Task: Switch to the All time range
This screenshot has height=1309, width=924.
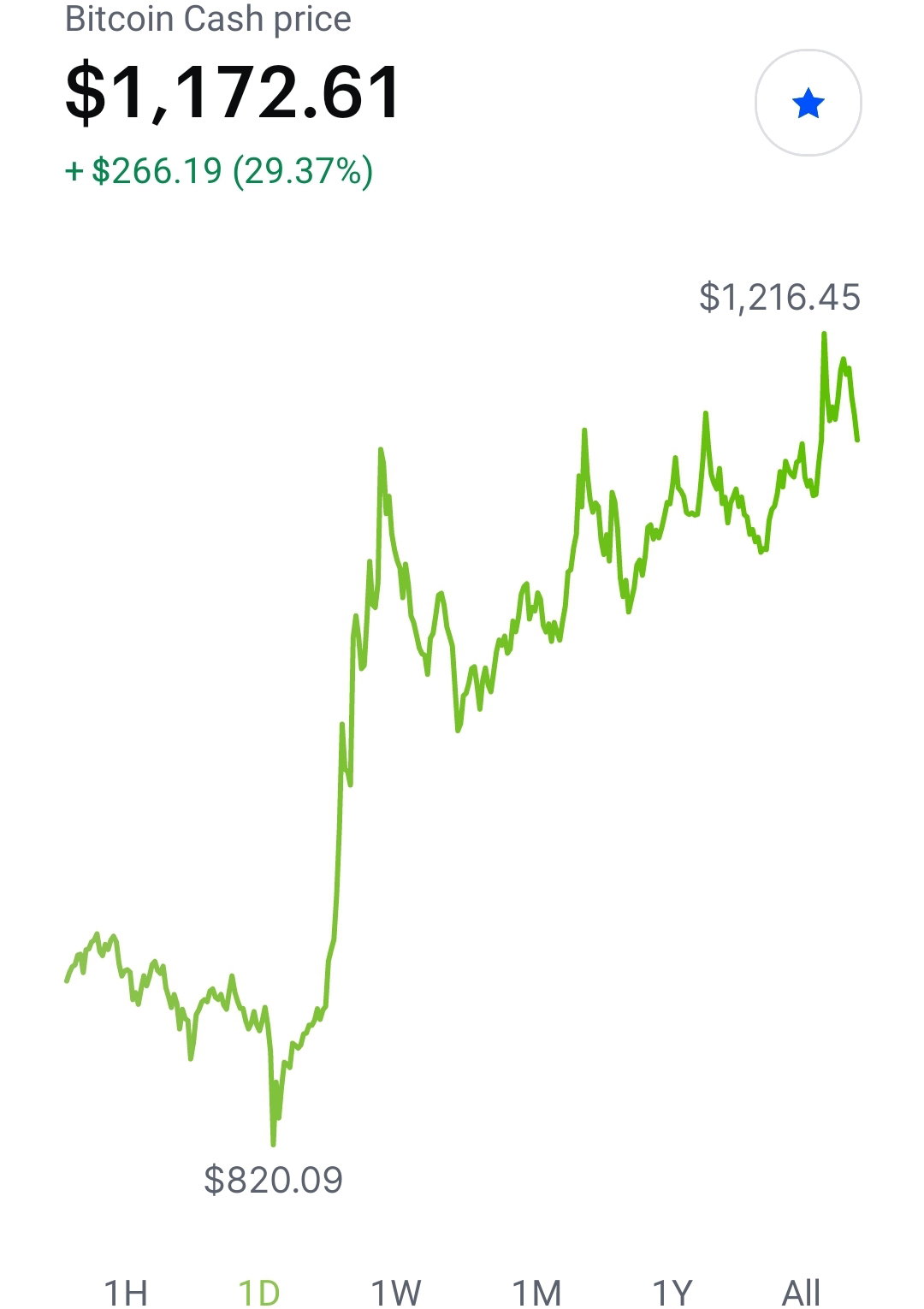Action: (801, 1292)
